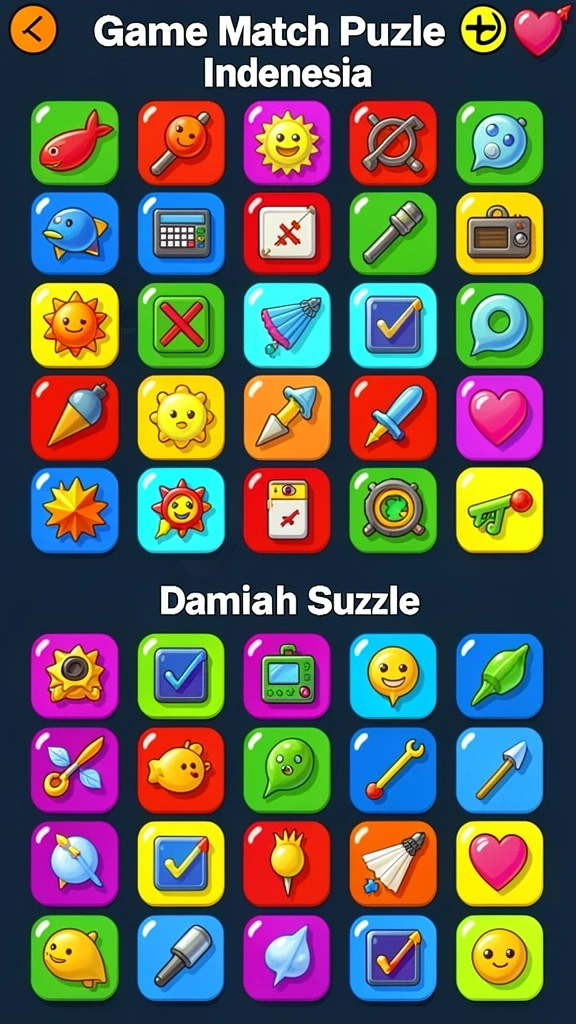Pick the calculator tile
This screenshot has width=576, height=1024.
[x=181, y=233]
